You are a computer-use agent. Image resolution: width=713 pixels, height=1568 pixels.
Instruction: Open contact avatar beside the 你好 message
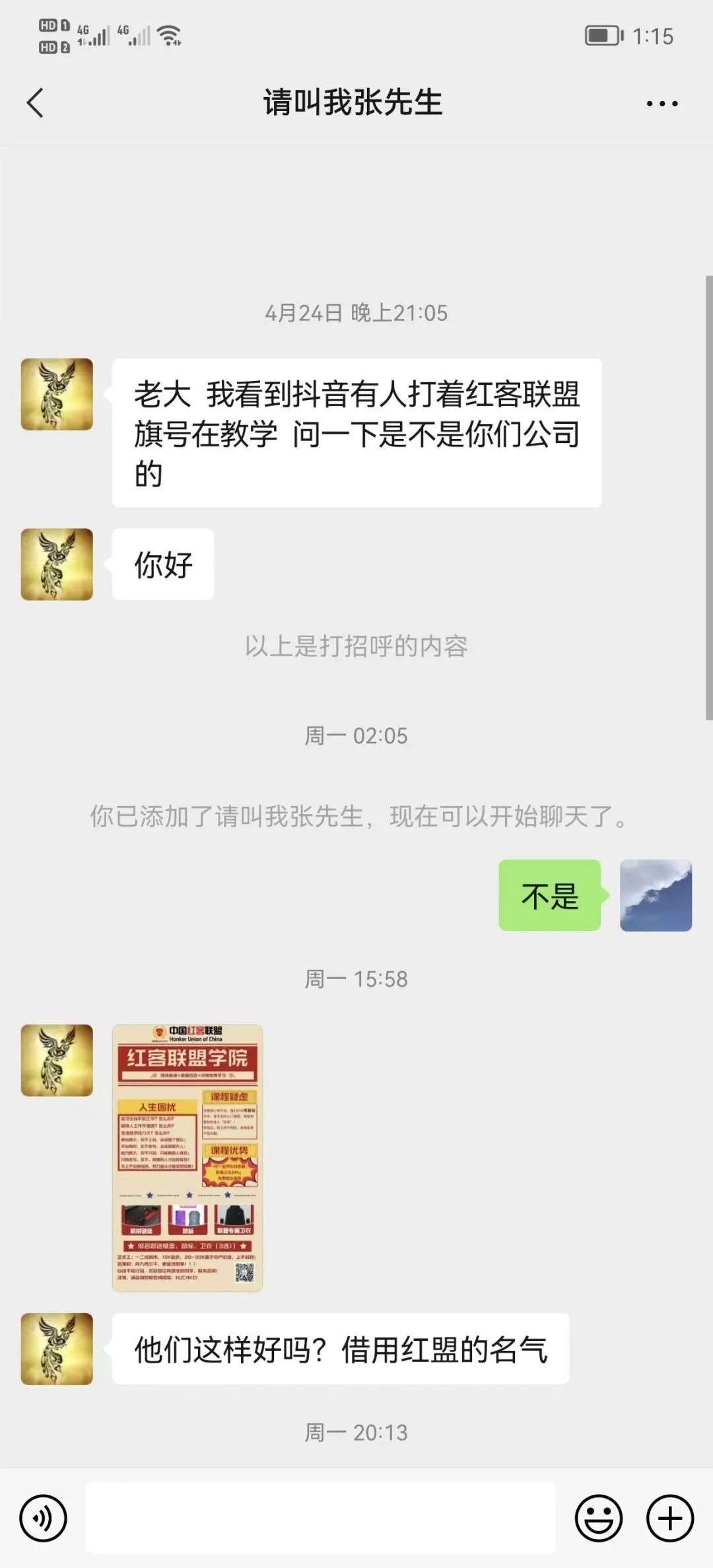tap(57, 564)
